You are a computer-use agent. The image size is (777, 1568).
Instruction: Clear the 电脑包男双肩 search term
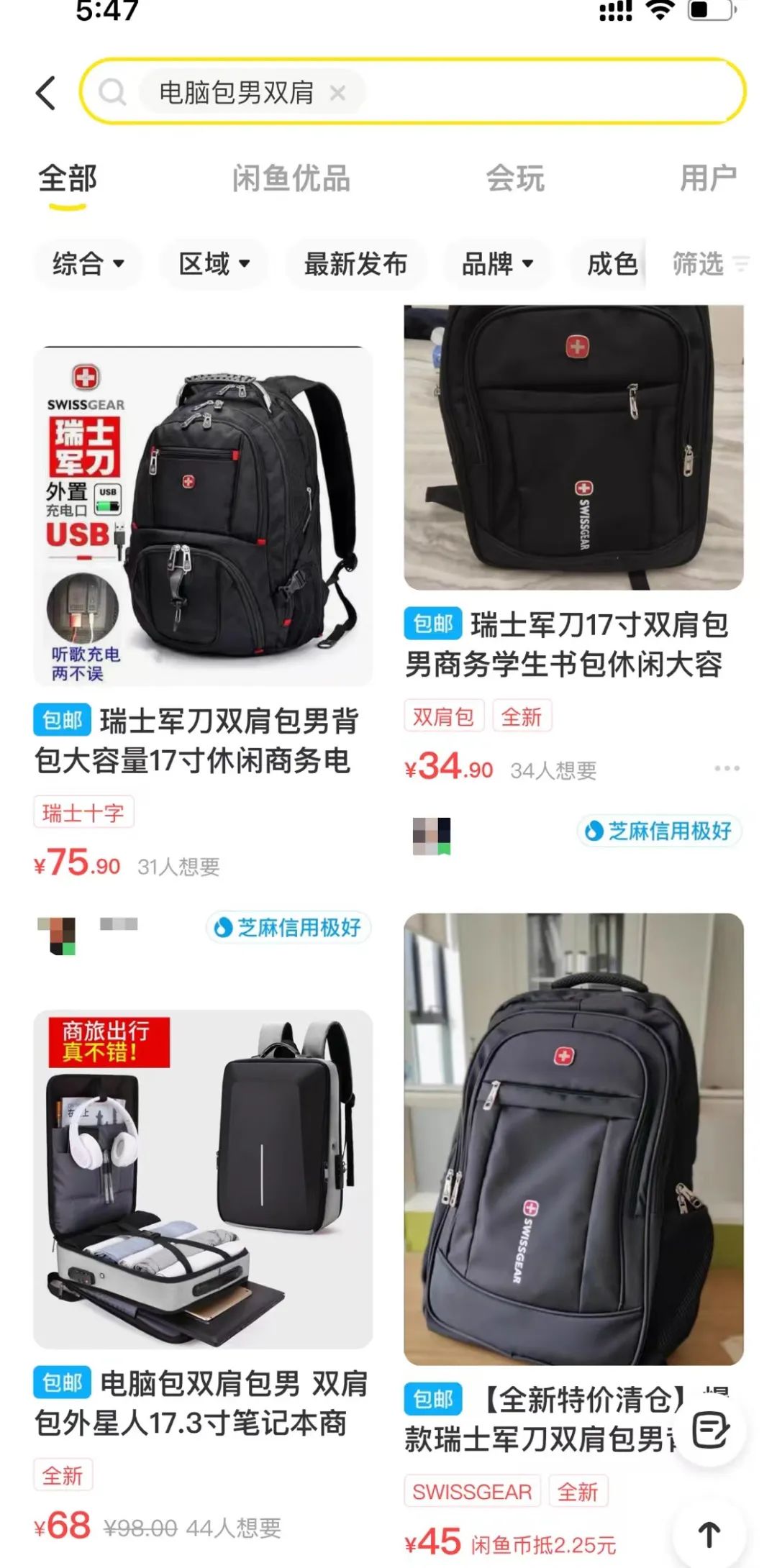tap(337, 93)
